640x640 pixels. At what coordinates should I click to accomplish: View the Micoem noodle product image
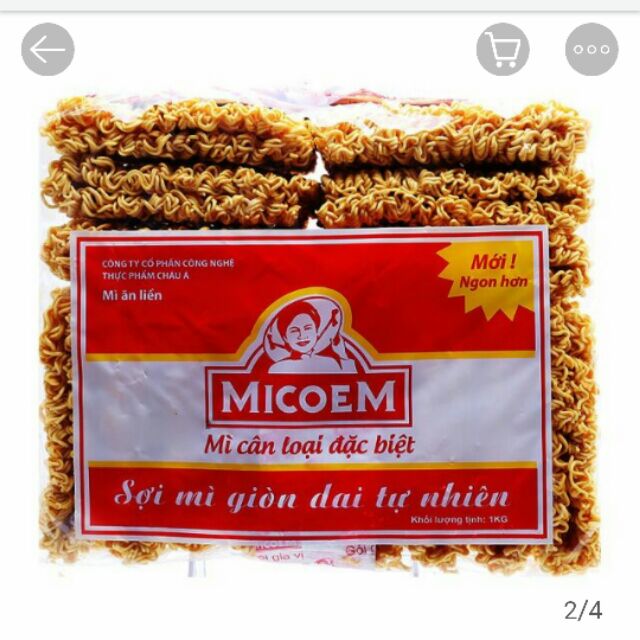[320, 331]
